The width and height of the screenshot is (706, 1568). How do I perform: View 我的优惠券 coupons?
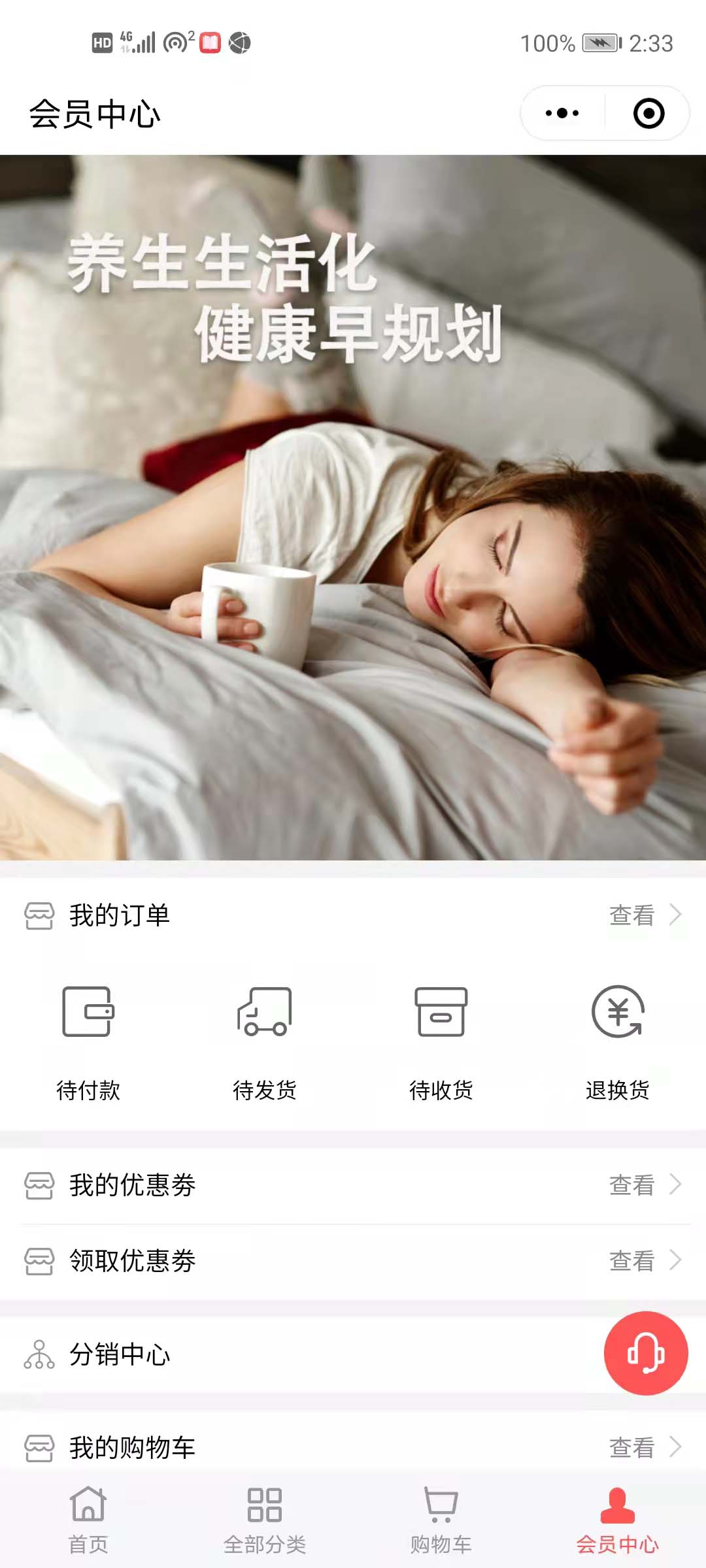tap(353, 1185)
